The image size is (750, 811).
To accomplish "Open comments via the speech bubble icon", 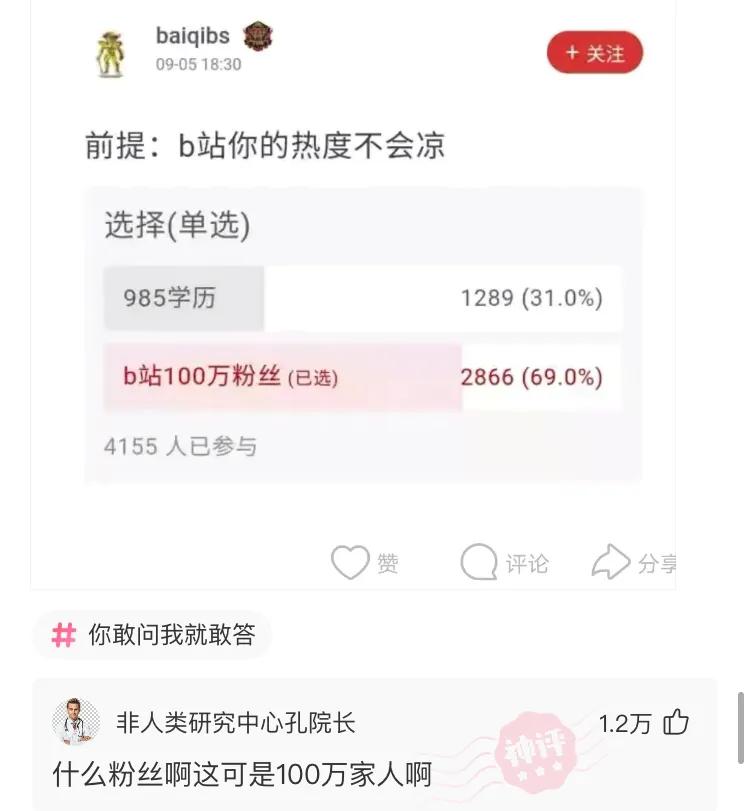I will pos(480,561).
